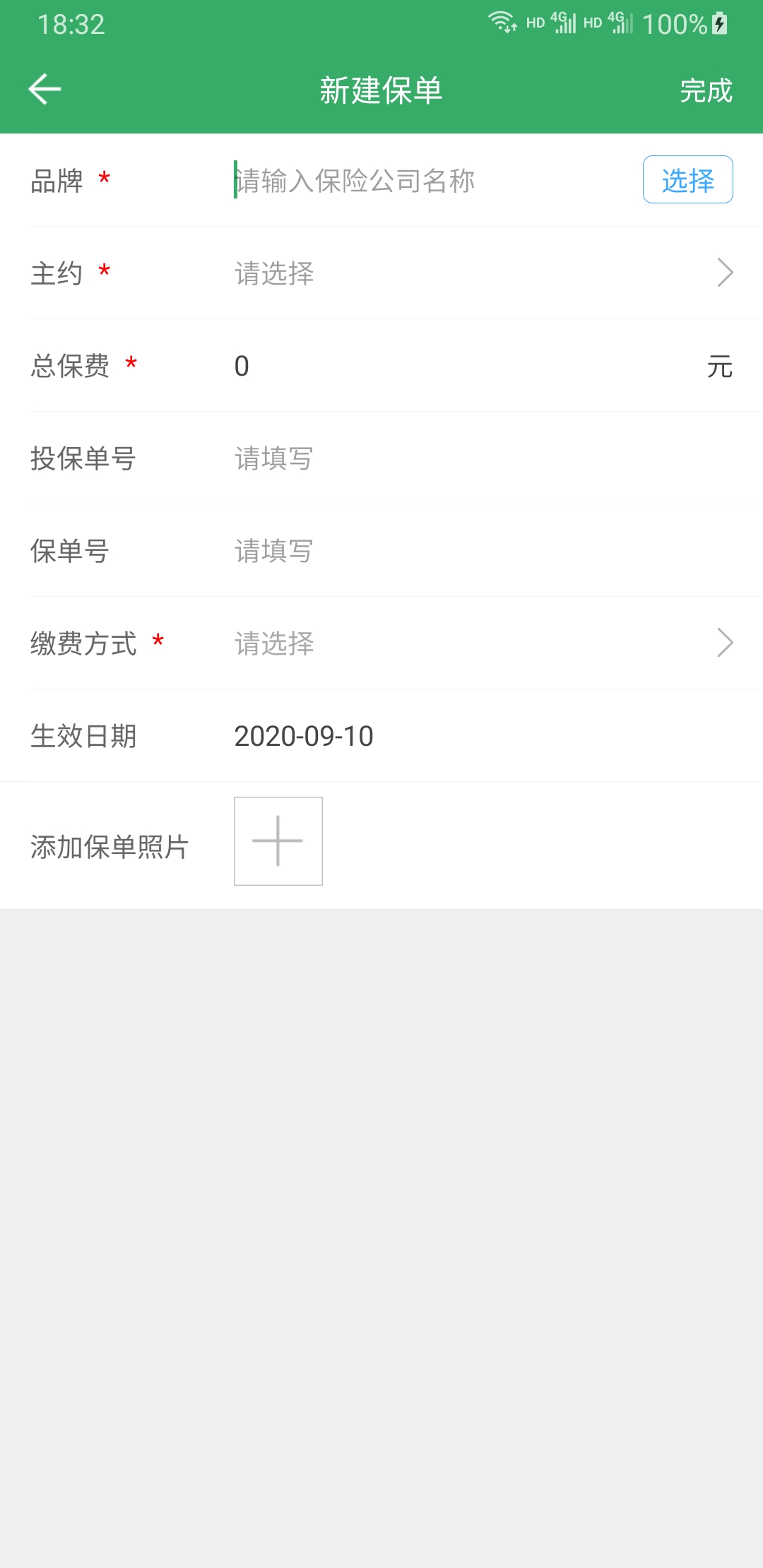Select the 保单号 input field
This screenshot has width=763, height=1568.
[480, 551]
